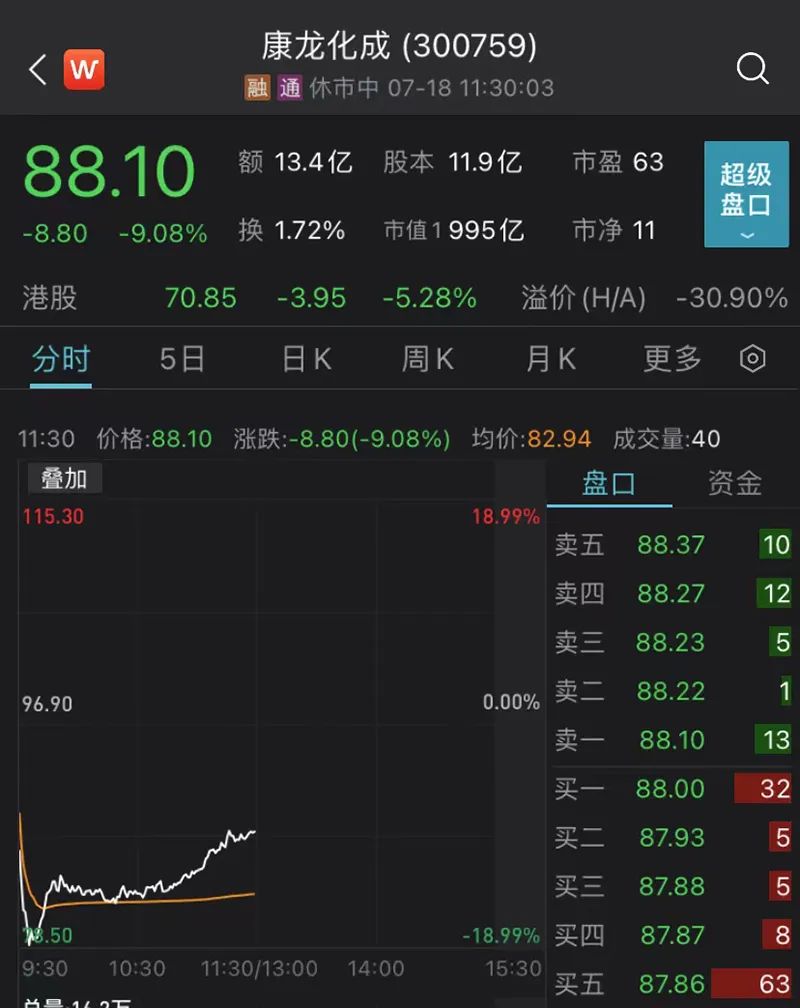Switch to the 资金 tab
This screenshot has height=1008, width=800.
tap(735, 484)
